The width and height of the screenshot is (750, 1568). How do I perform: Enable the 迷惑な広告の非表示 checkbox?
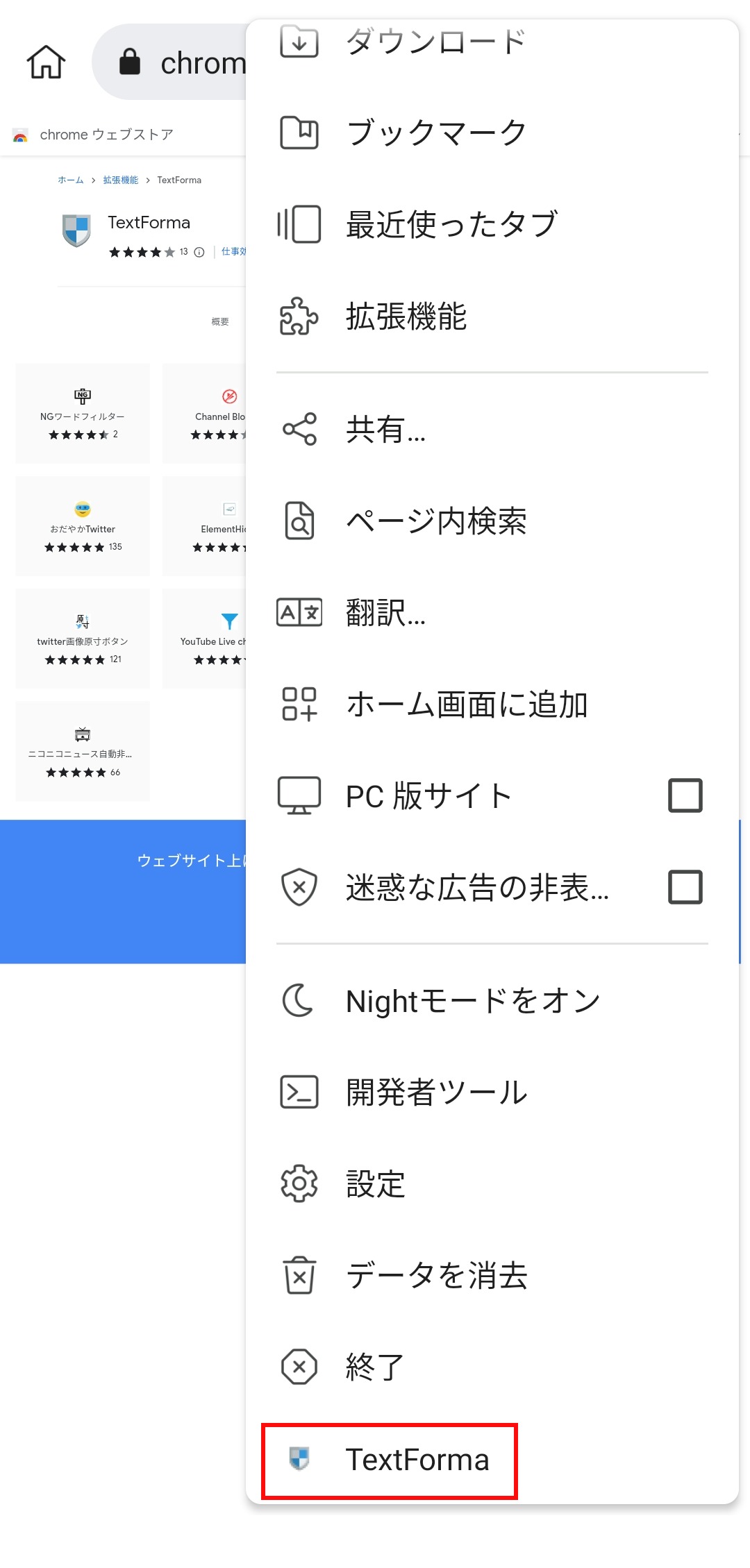tap(685, 887)
